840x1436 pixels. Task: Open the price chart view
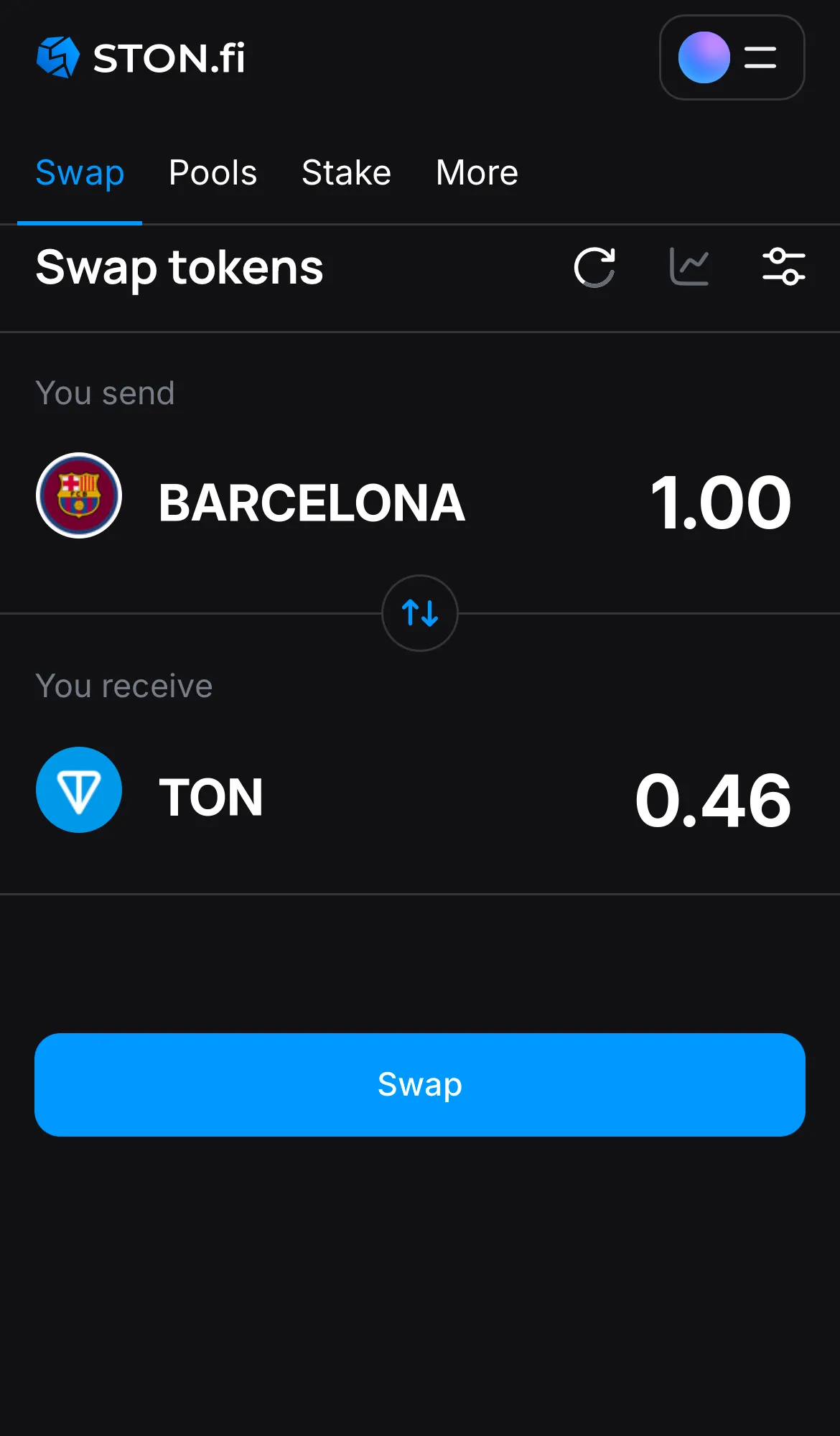688,267
